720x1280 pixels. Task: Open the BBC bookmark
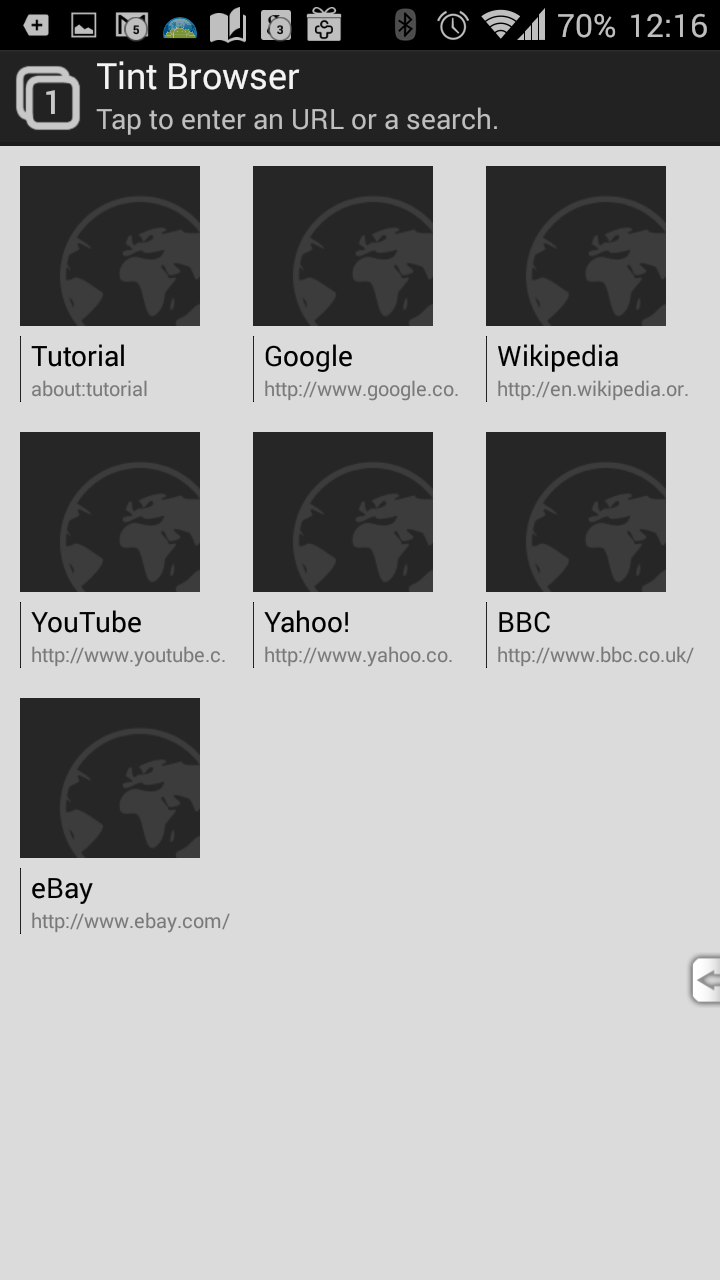point(590,550)
